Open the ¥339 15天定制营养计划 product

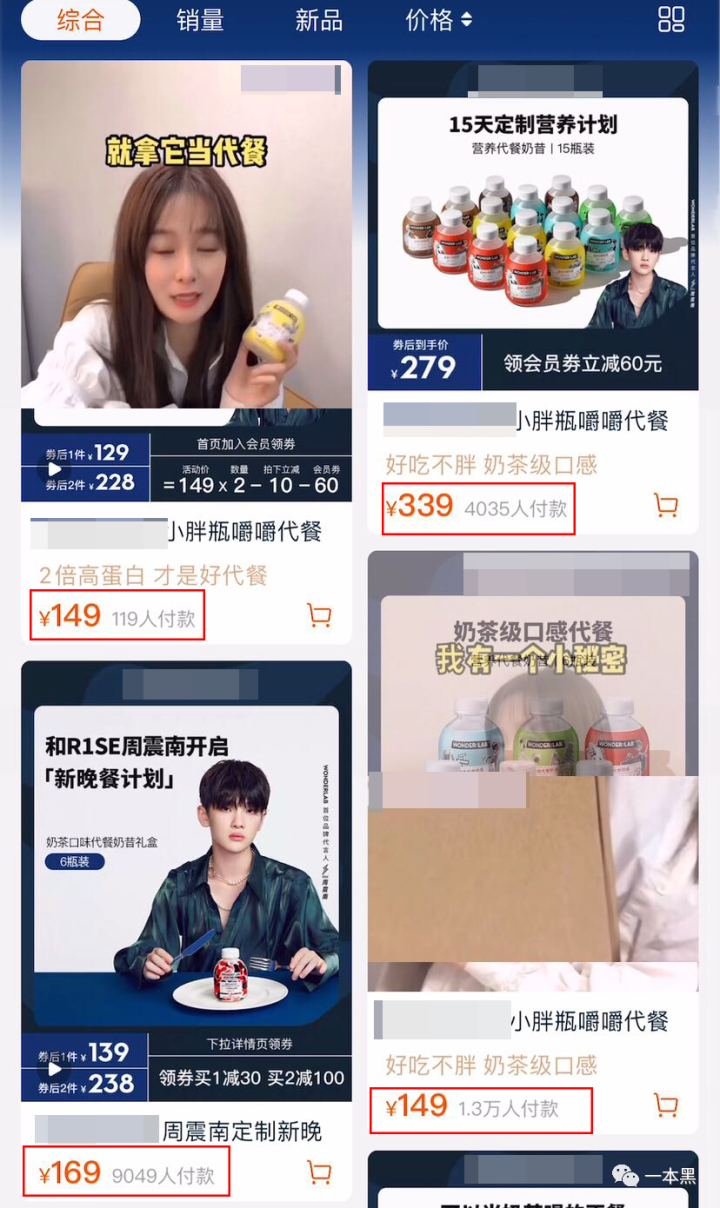(533, 297)
